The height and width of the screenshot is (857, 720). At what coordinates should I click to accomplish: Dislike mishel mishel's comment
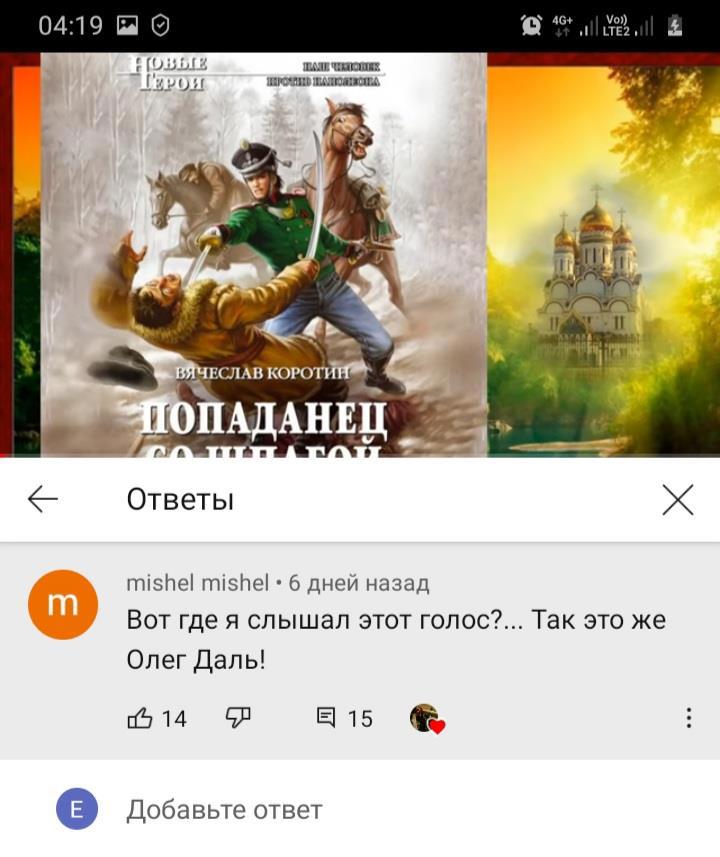pos(237,717)
